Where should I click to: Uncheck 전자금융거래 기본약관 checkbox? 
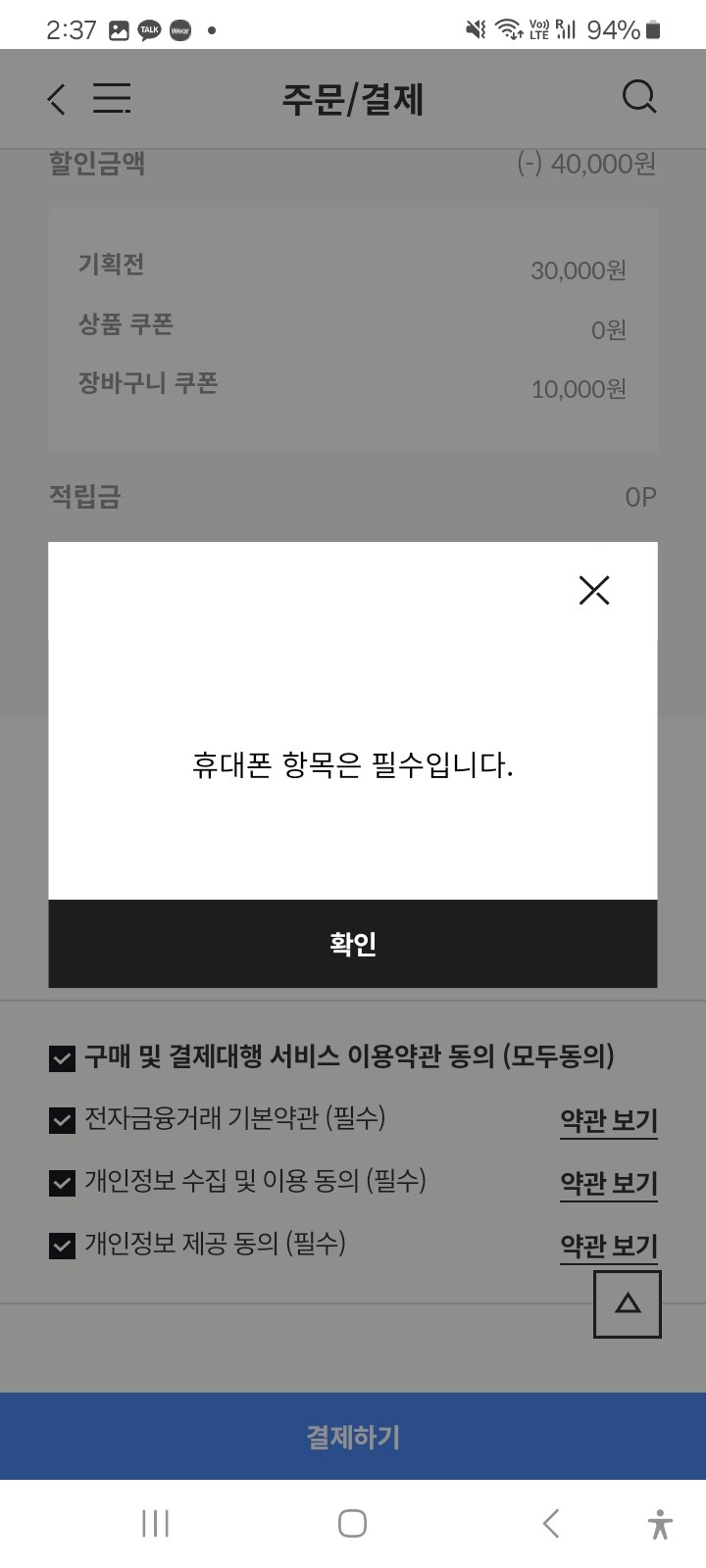[62, 1120]
